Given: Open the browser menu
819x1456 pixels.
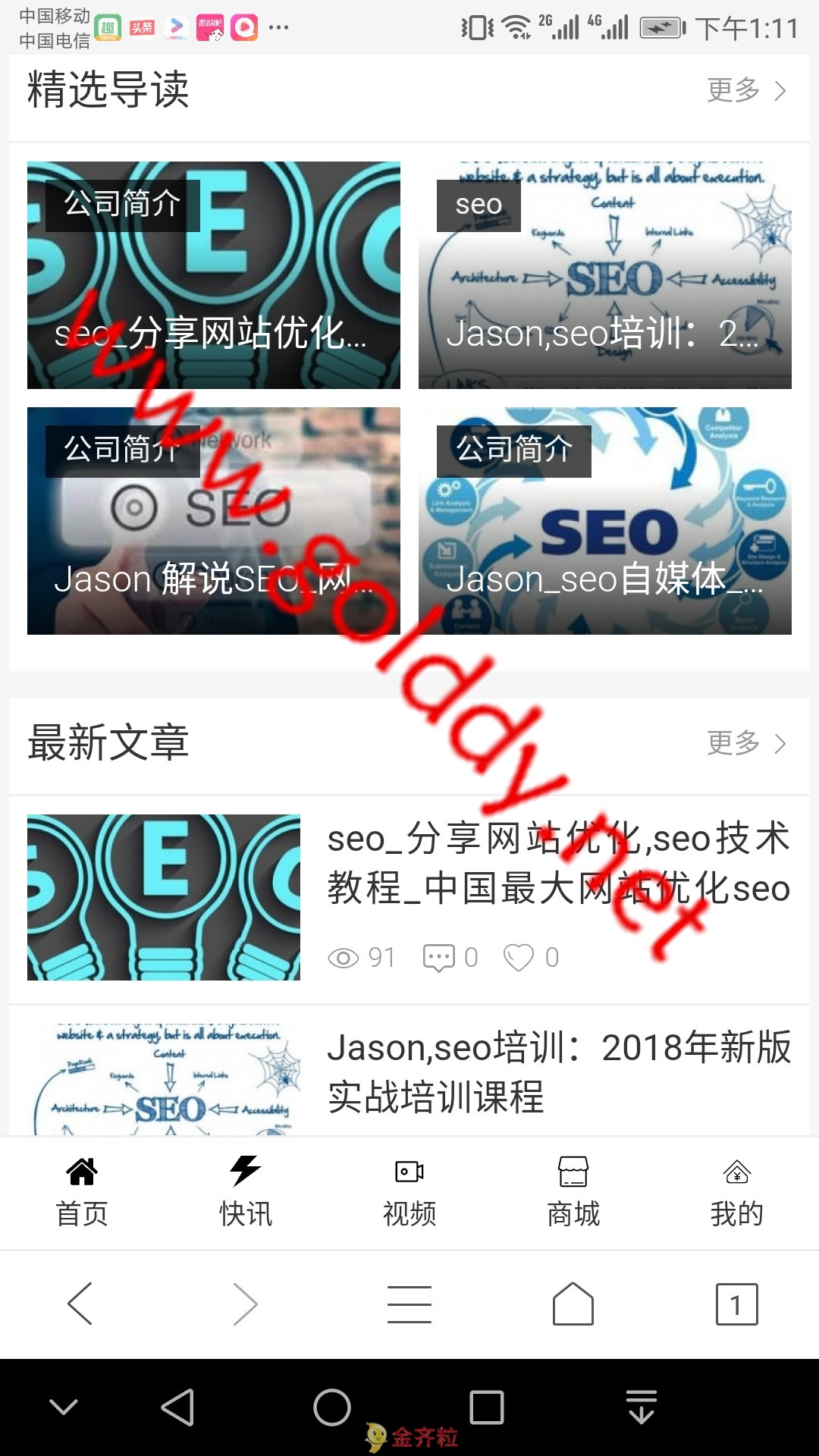Looking at the screenshot, I should tap(409, 1304).
